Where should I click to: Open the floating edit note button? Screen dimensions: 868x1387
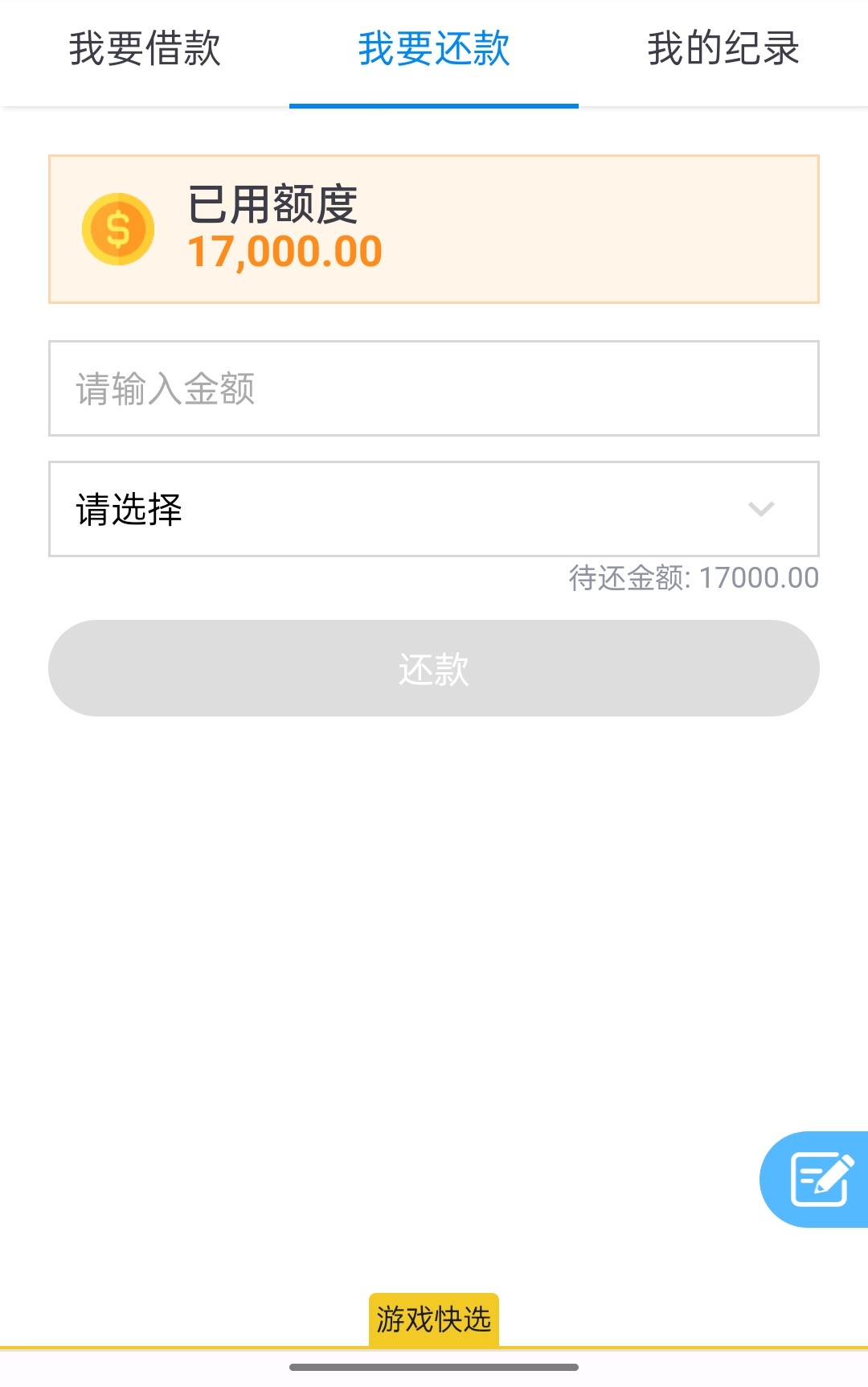pos(818,1180)
